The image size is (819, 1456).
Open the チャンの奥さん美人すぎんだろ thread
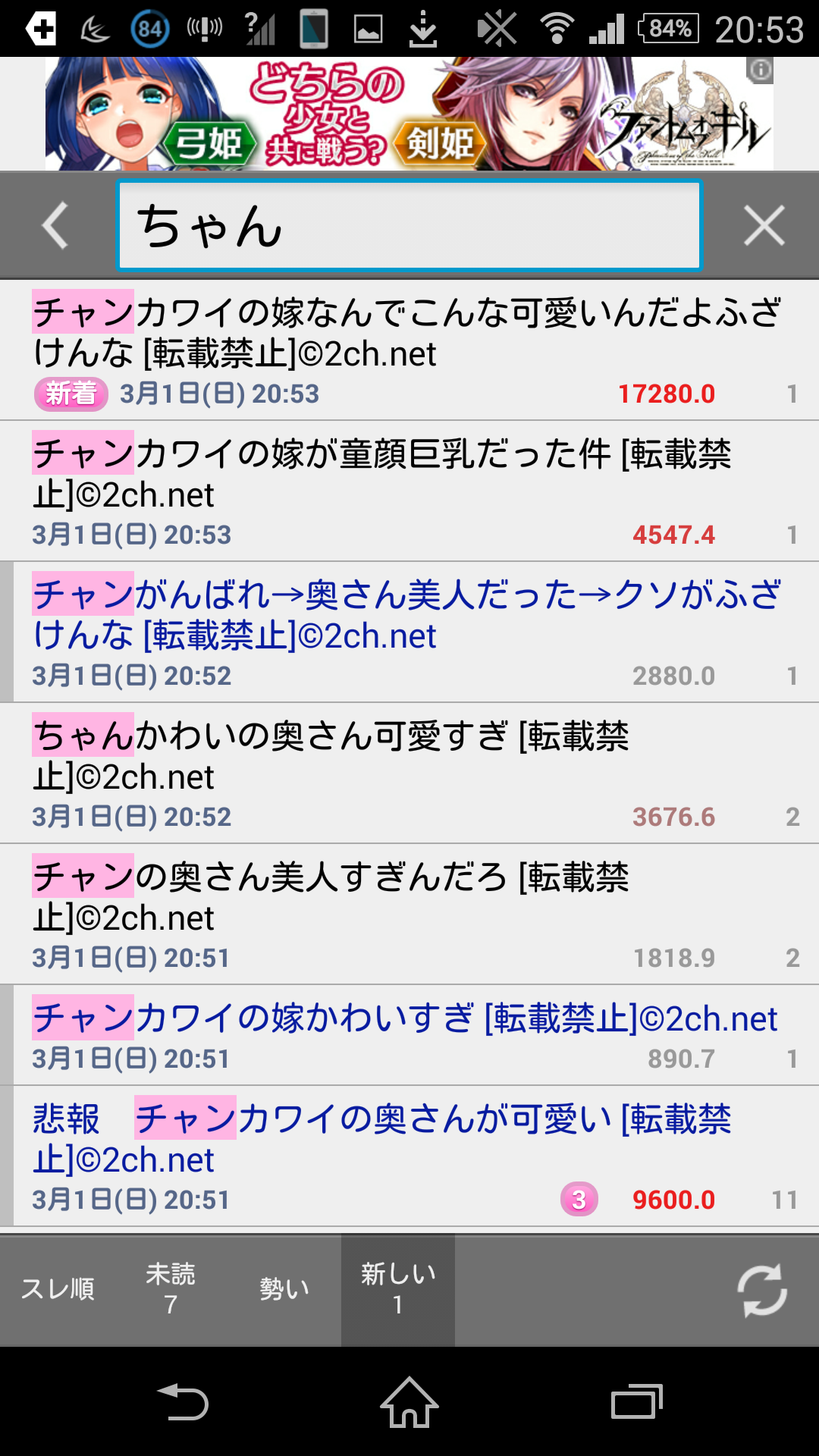[x=409, y=915]
